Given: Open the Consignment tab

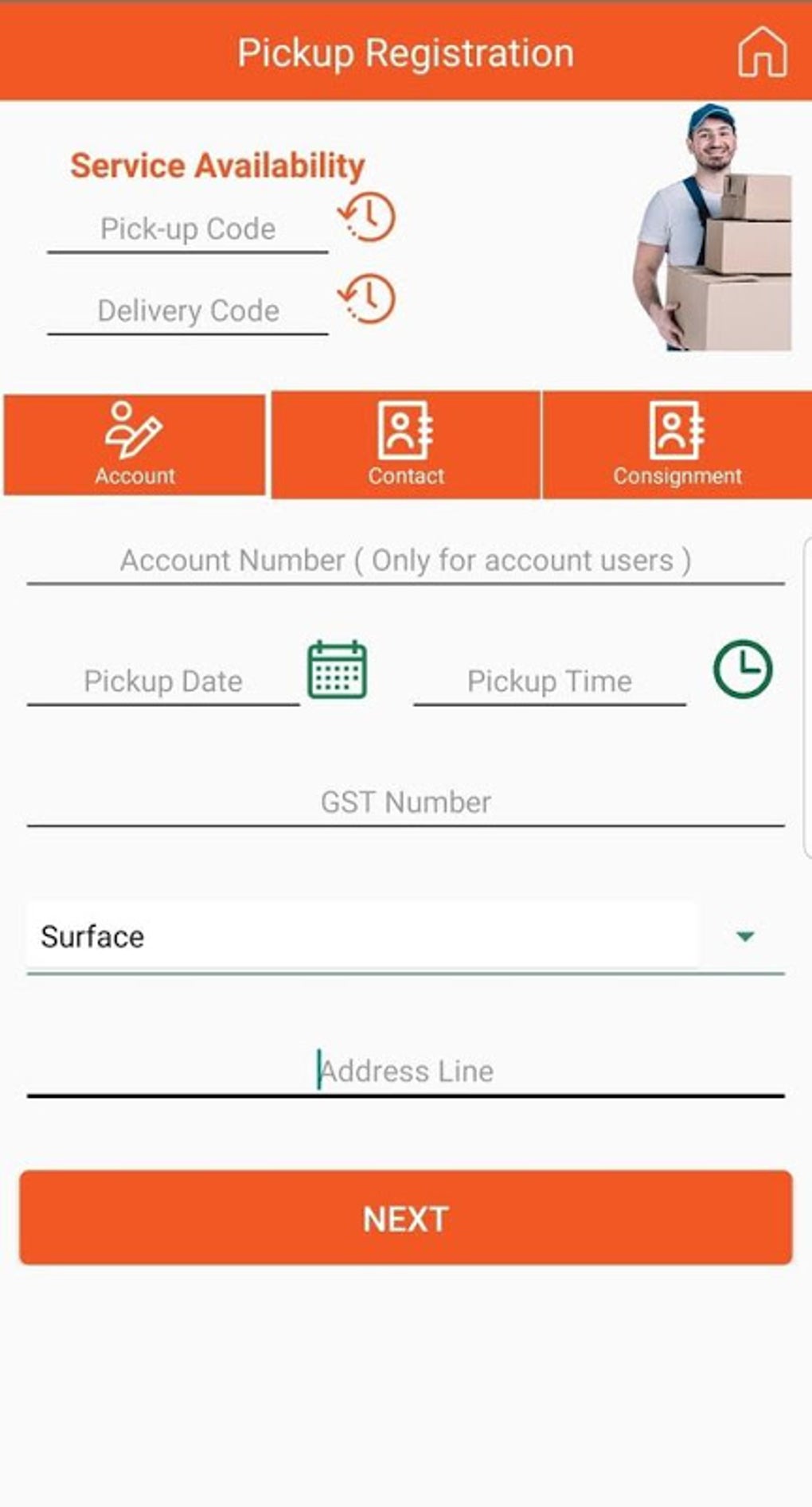Looking at the screenshot, I should pyautogui.click(x=677, y=445).
